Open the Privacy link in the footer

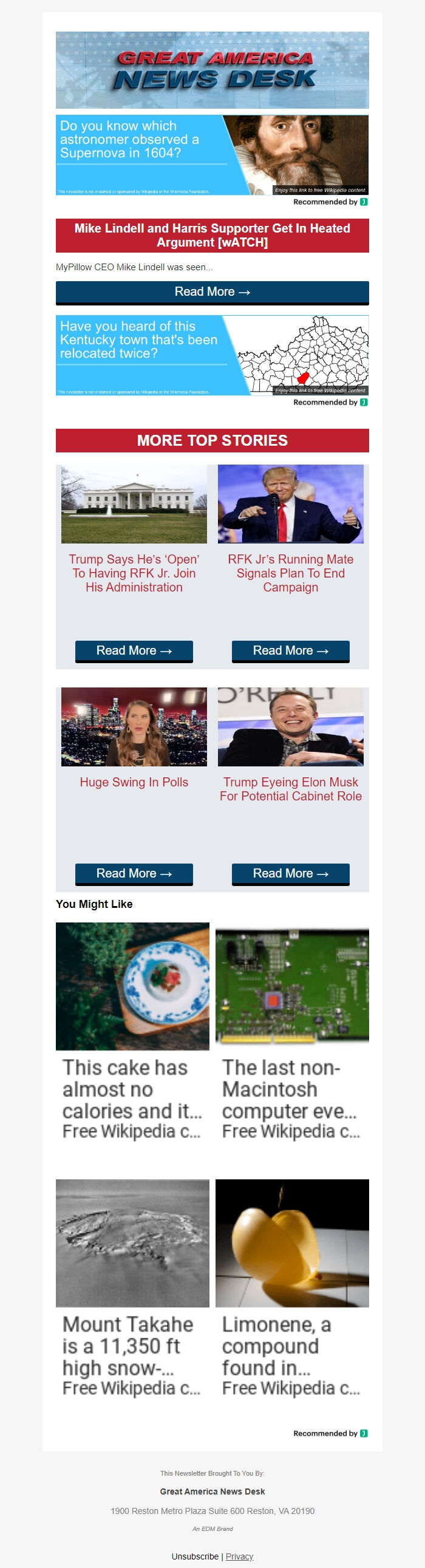pos(239,1556)
